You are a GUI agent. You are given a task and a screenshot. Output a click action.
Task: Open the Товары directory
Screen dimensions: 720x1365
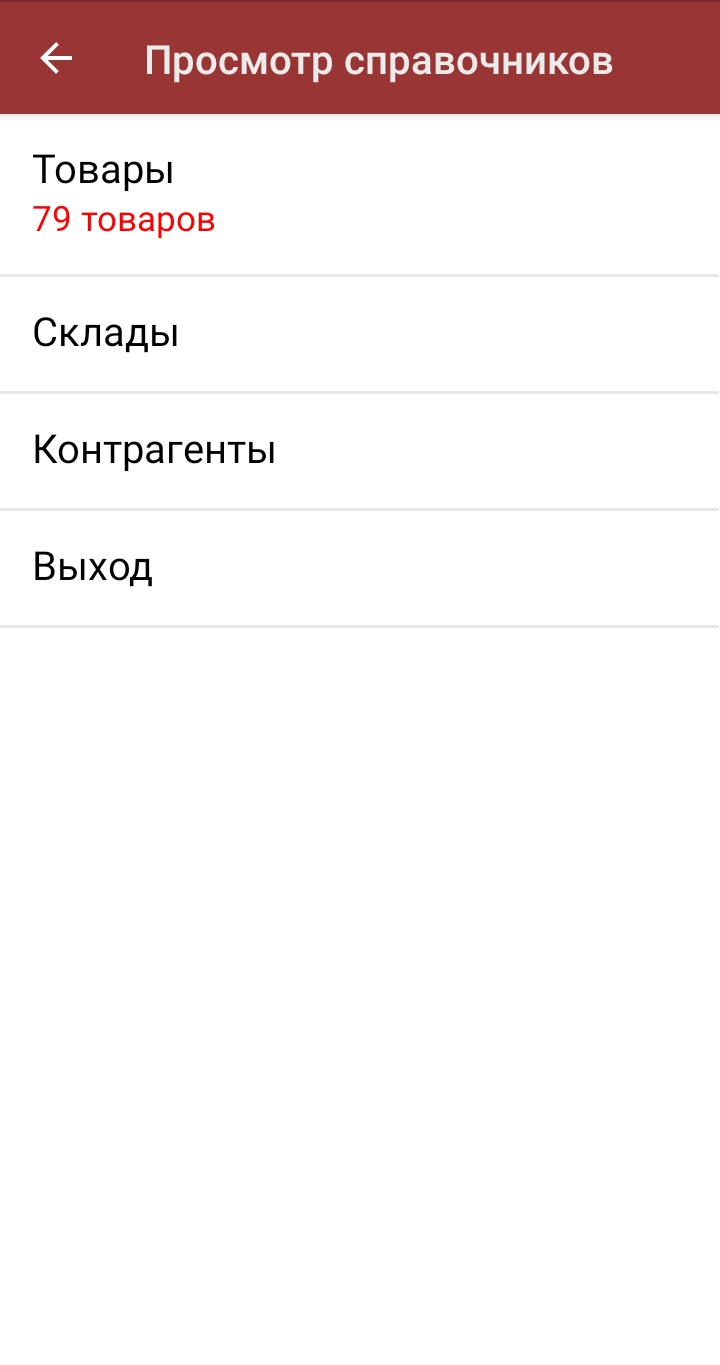[360, 195]
